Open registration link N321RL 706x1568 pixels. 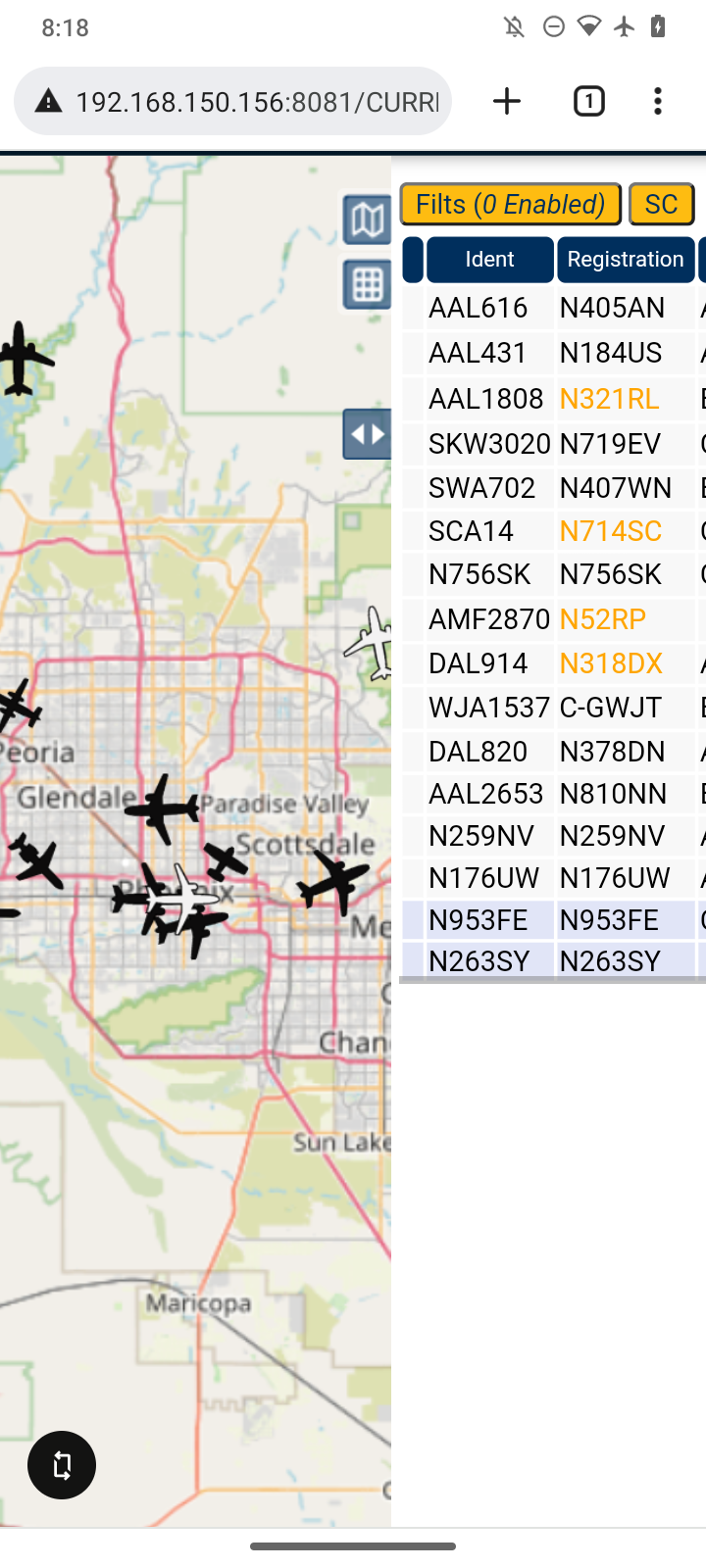click(x=609, y=399)
